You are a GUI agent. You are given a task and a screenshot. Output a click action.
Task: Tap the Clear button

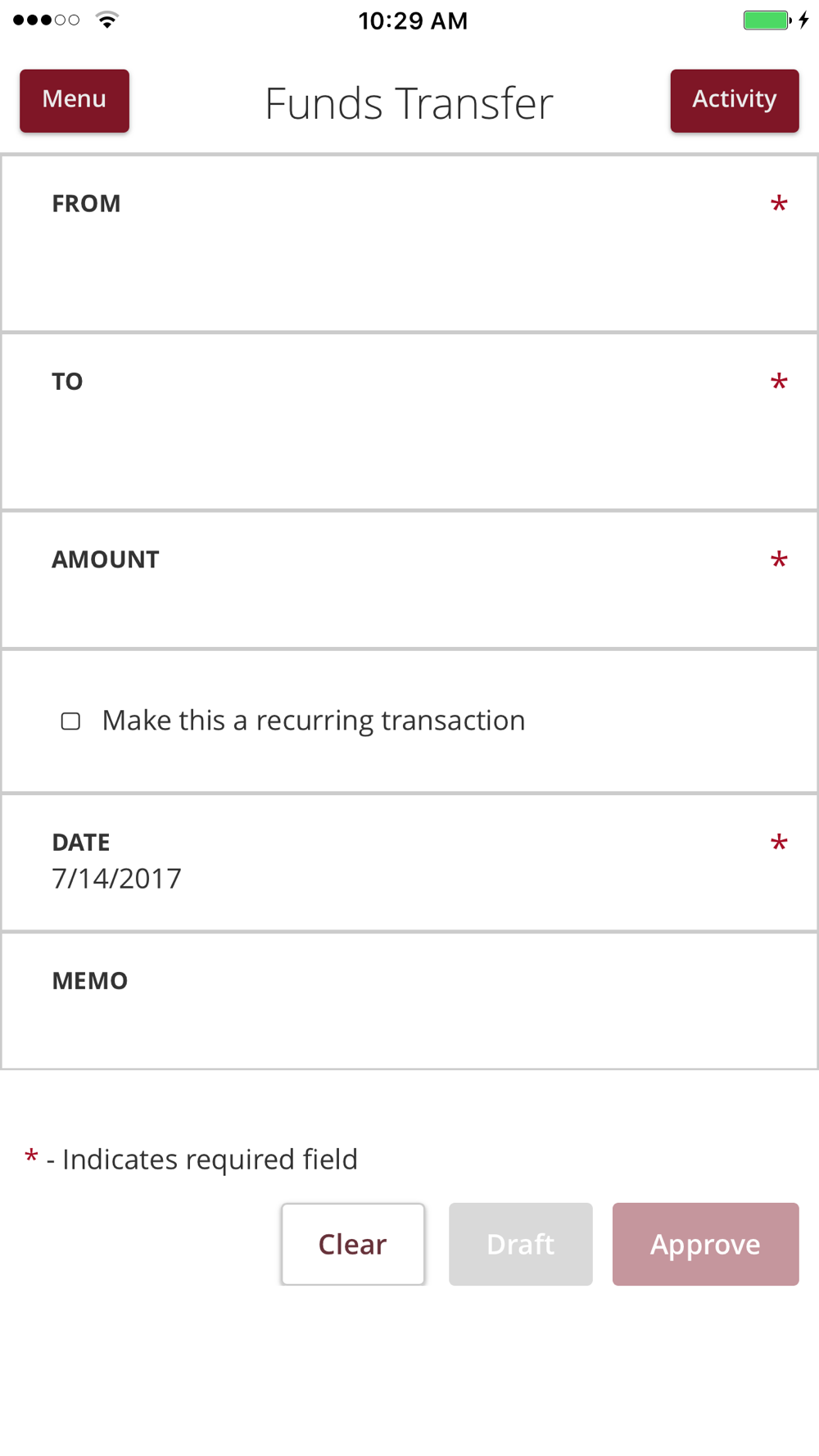[x=353, y=1244]
